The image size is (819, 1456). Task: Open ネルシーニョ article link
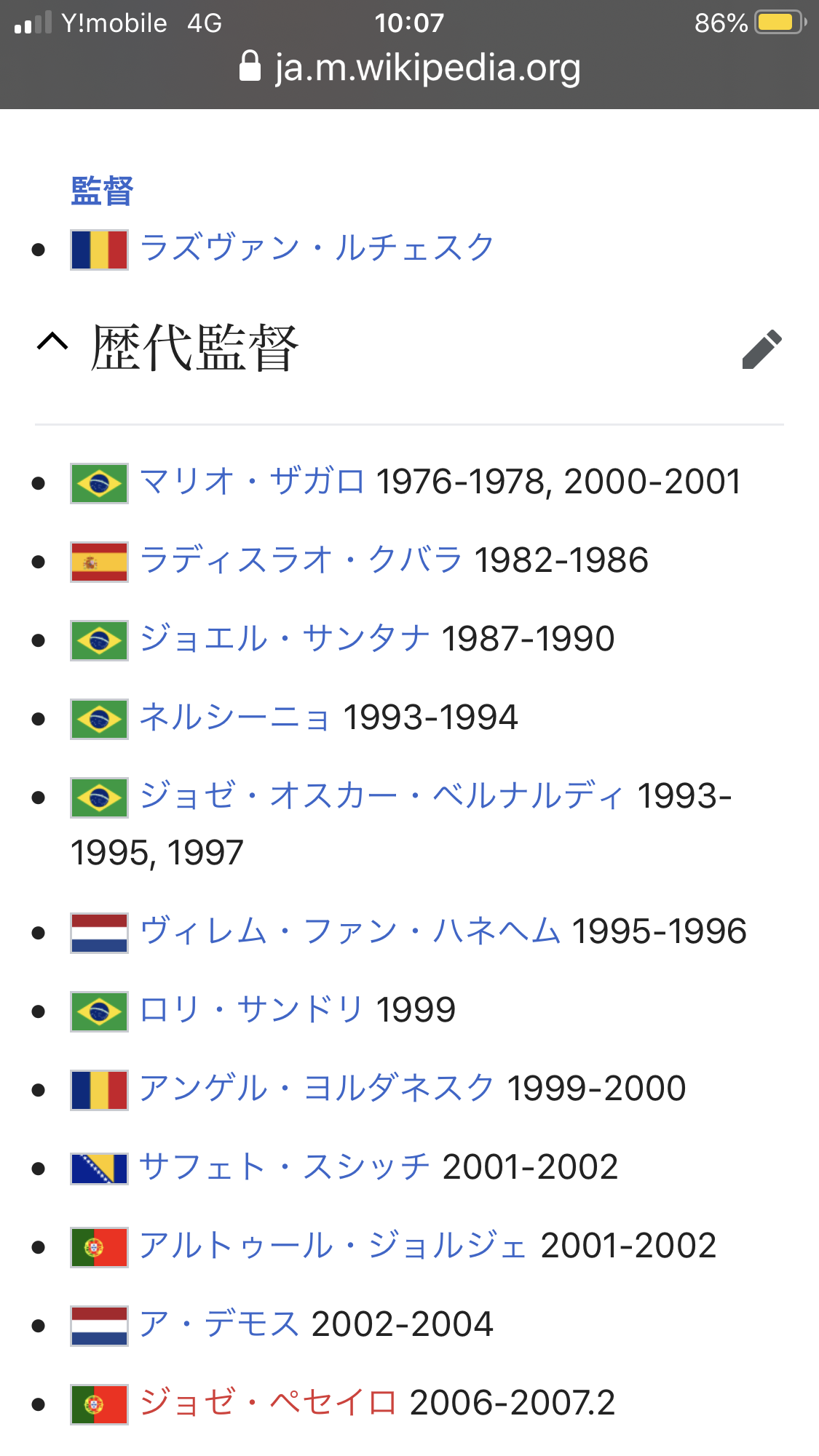[235, 718]
